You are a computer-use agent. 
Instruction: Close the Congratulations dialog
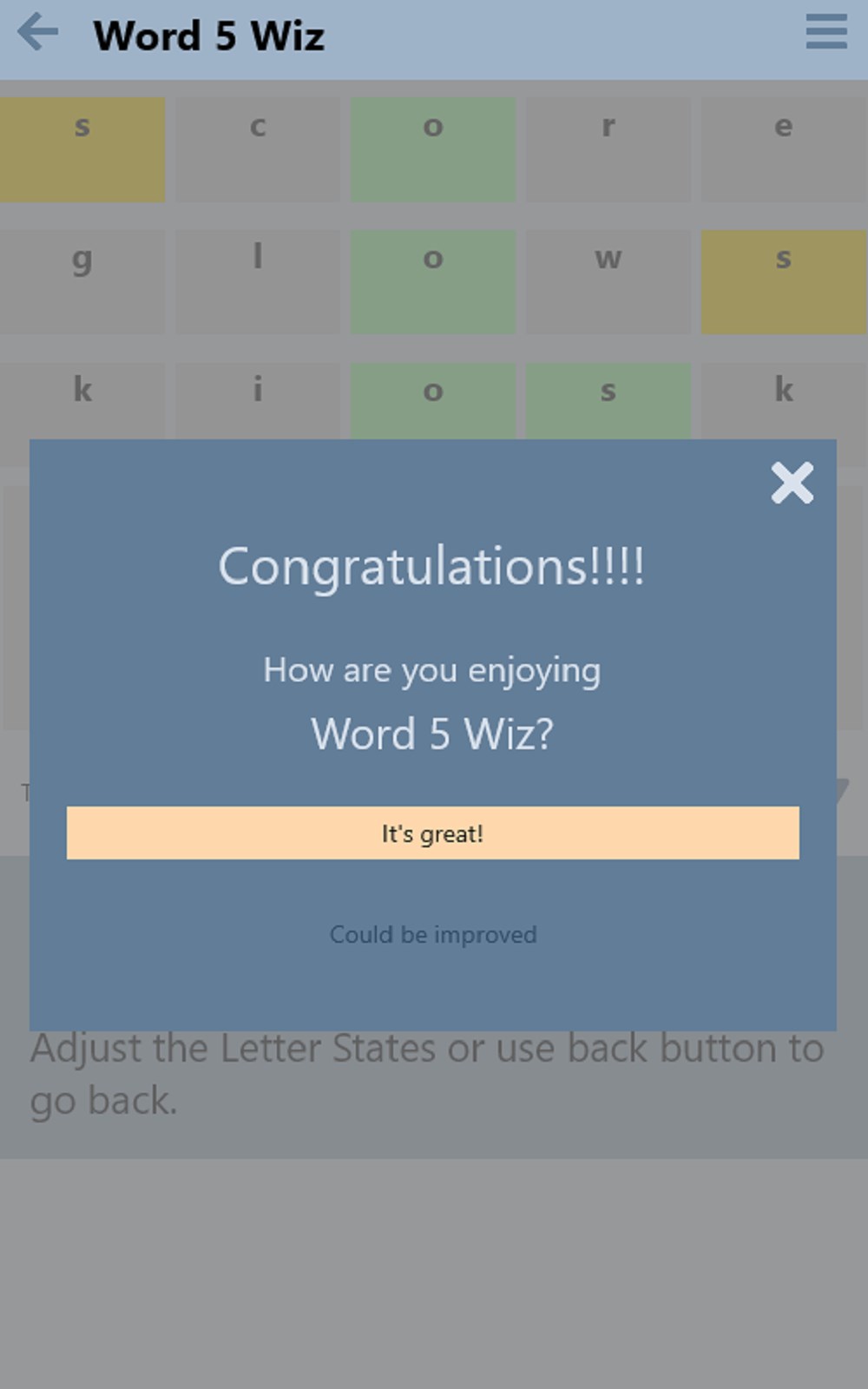(792, 483)
